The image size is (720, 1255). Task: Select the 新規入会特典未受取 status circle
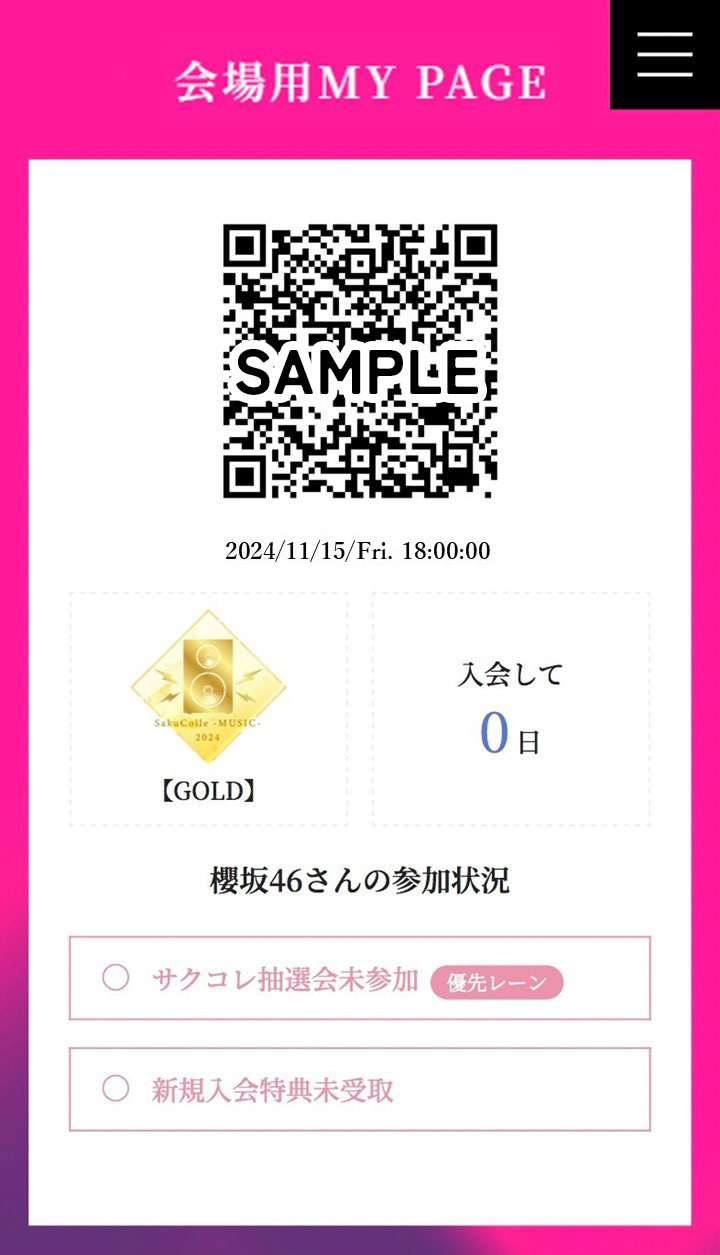(x=115, y=1088)
